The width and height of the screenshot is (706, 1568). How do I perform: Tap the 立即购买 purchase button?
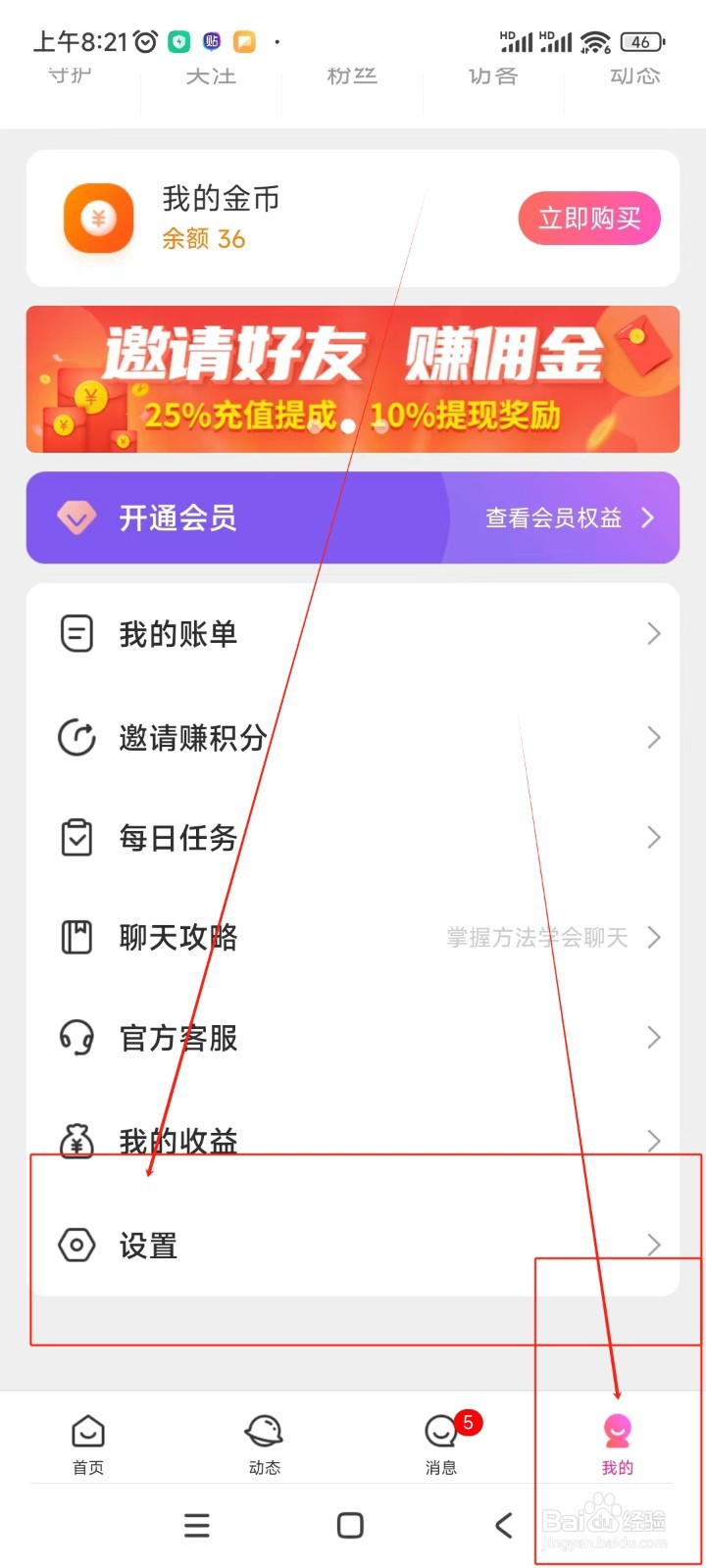point(589,218)
